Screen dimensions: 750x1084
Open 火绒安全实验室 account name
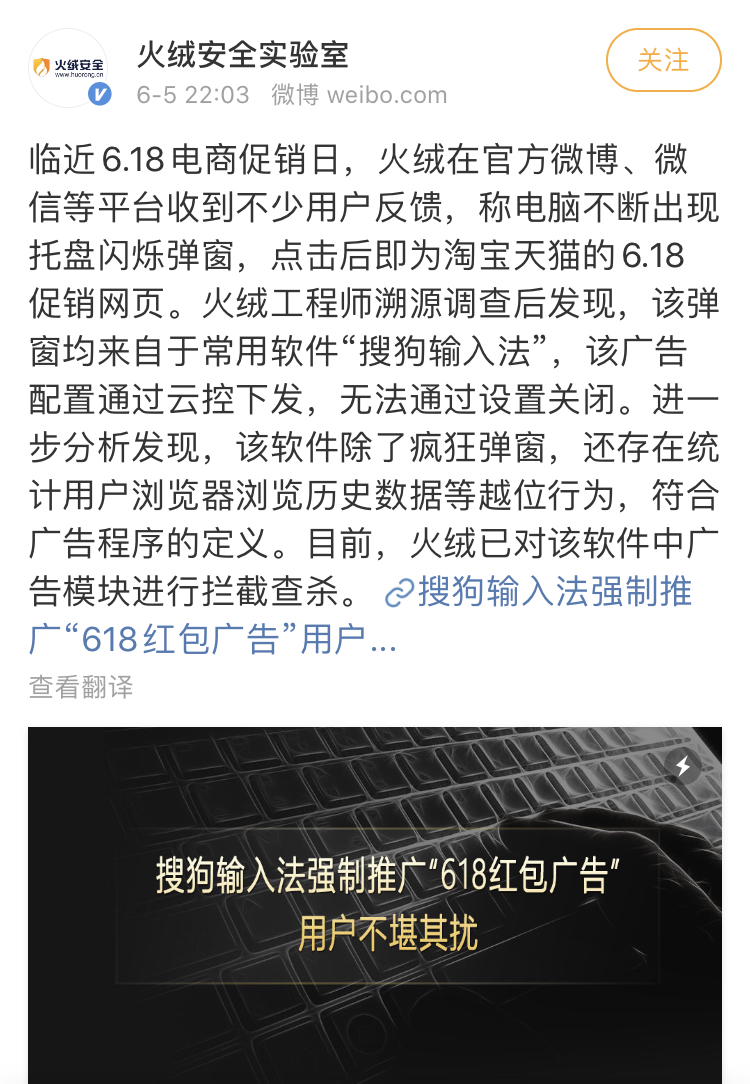pyautogui.click(x=242, y=54)
